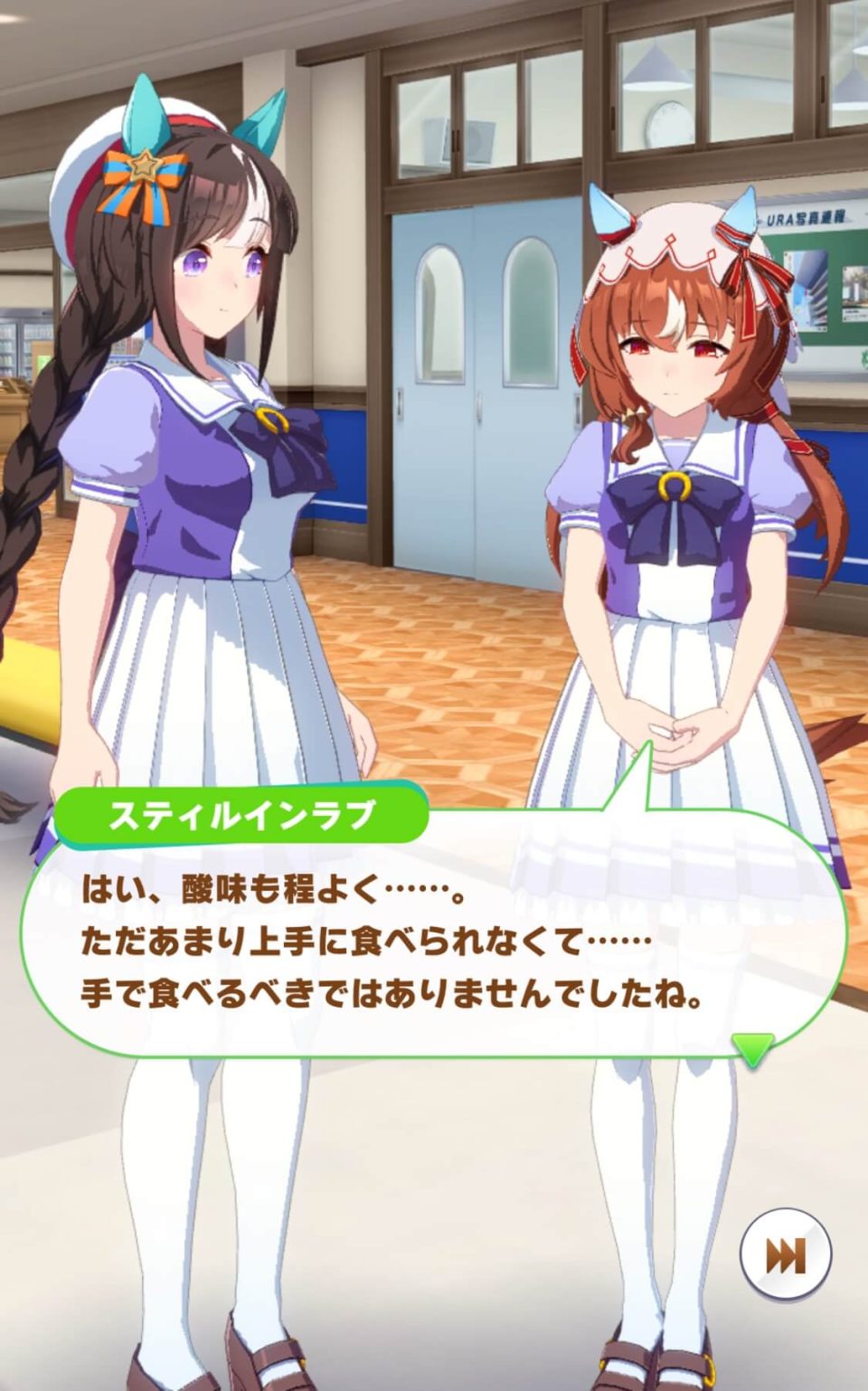Tap the fast-forward skip button
Viewport: 868px width, 1391px height.
point(785,1254)
